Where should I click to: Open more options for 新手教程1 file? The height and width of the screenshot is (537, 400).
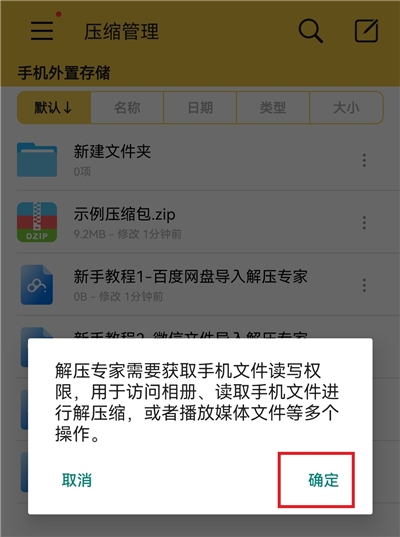pos(364,285)
